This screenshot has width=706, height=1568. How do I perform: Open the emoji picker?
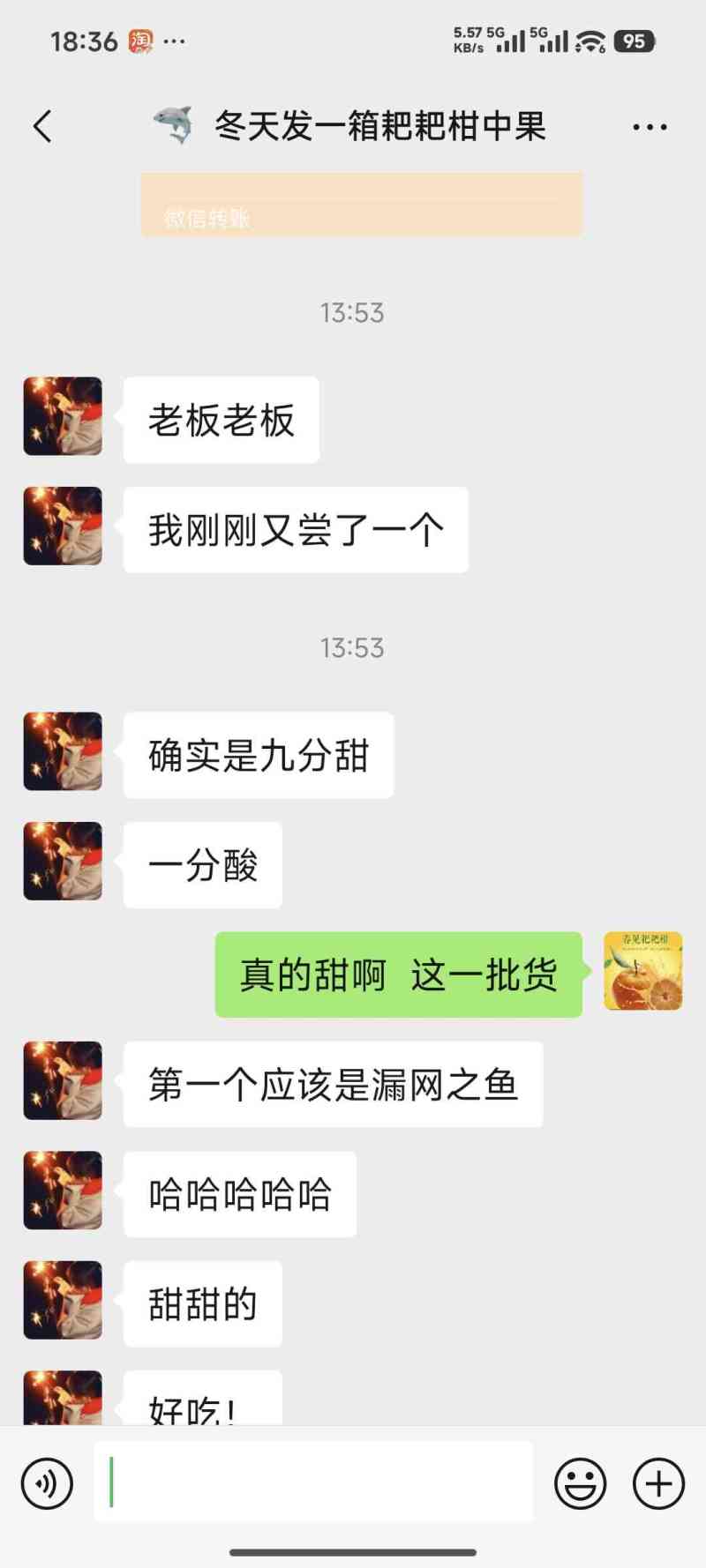pos(580,1483)
